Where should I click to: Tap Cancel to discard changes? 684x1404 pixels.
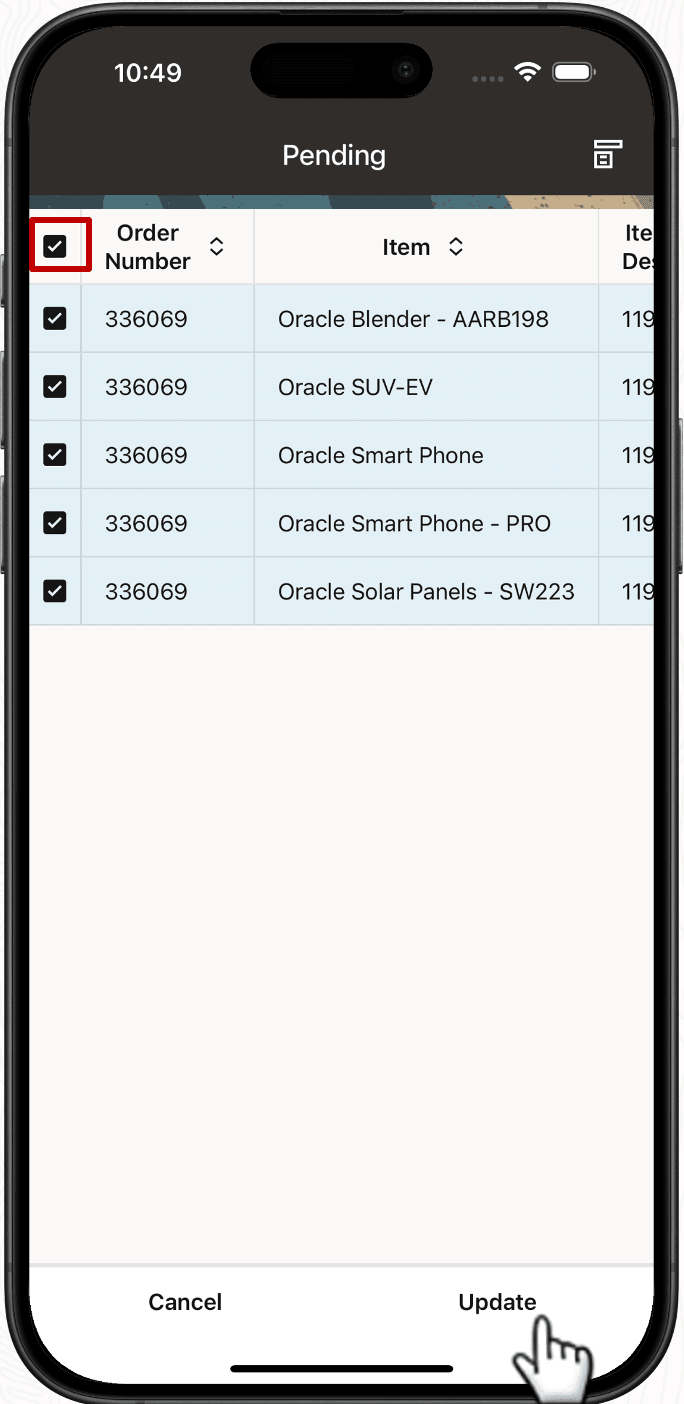pos(185,1302)
